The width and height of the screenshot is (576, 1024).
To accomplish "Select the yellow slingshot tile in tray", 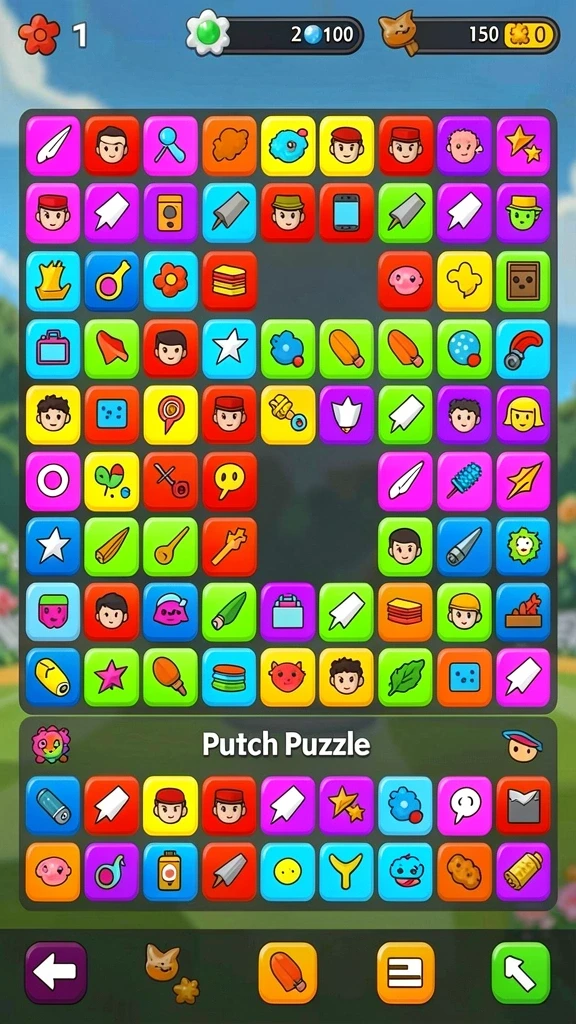I will point(346,872).
